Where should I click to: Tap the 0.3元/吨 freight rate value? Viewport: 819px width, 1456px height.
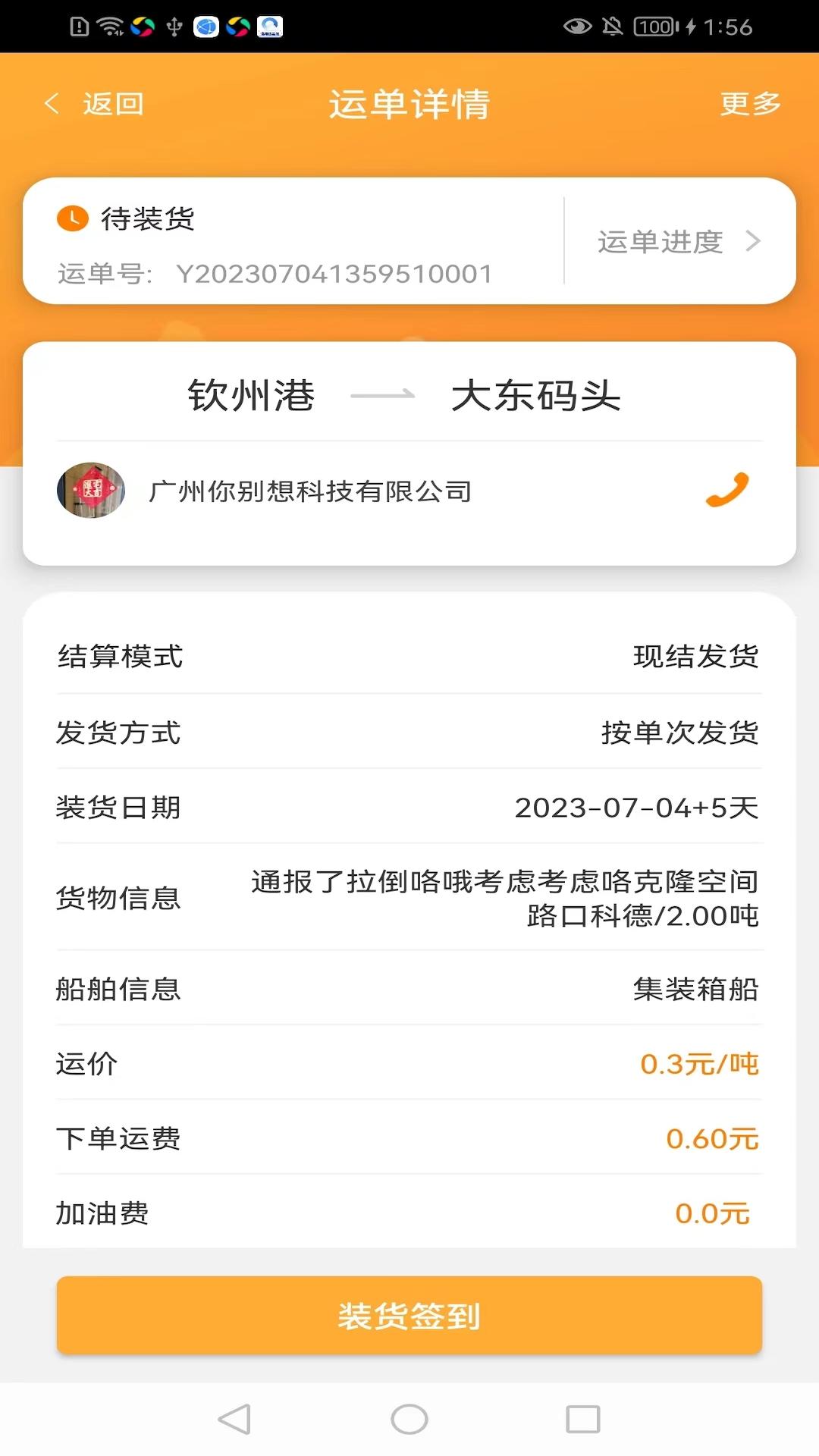click(x=698, y=1064)
